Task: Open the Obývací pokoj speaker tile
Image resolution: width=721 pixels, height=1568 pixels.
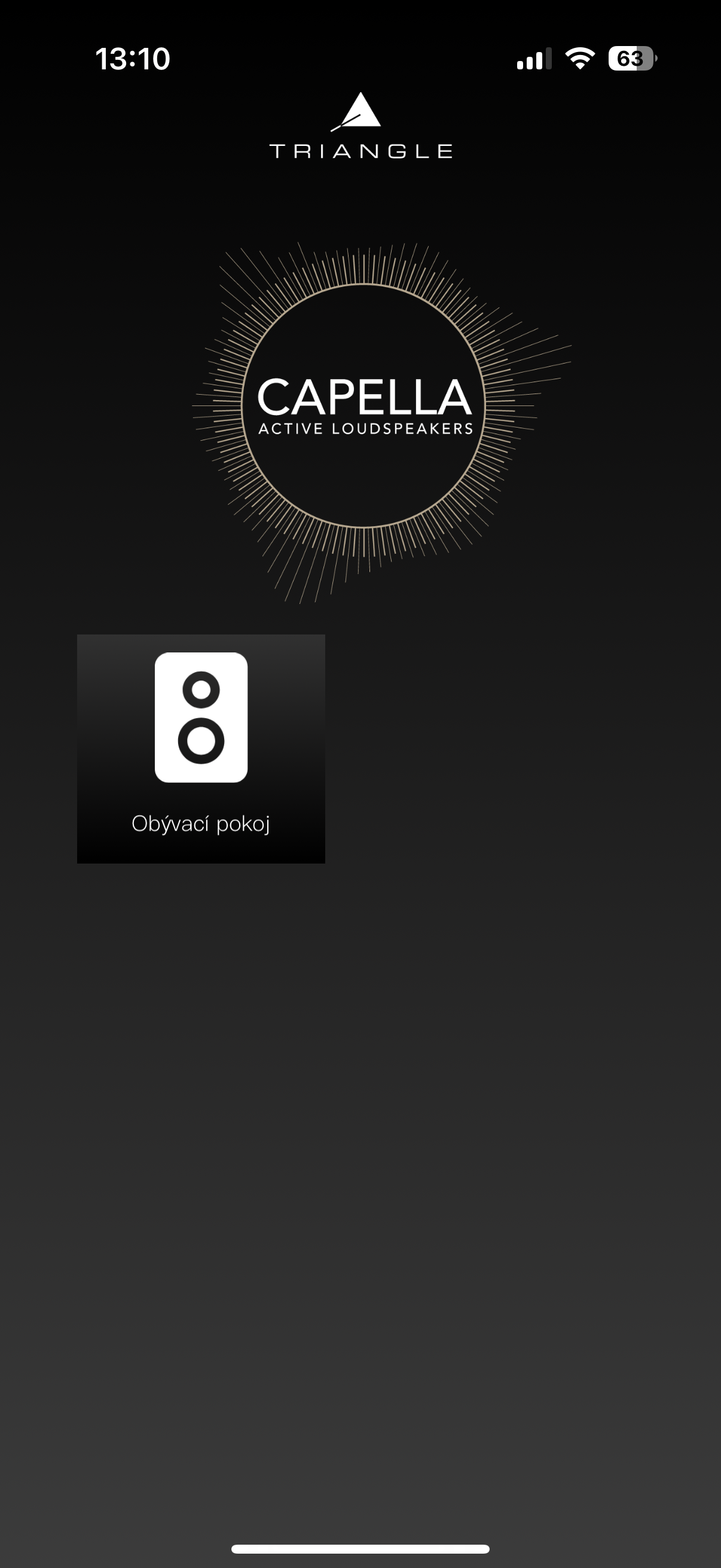Action: (201, 748)
